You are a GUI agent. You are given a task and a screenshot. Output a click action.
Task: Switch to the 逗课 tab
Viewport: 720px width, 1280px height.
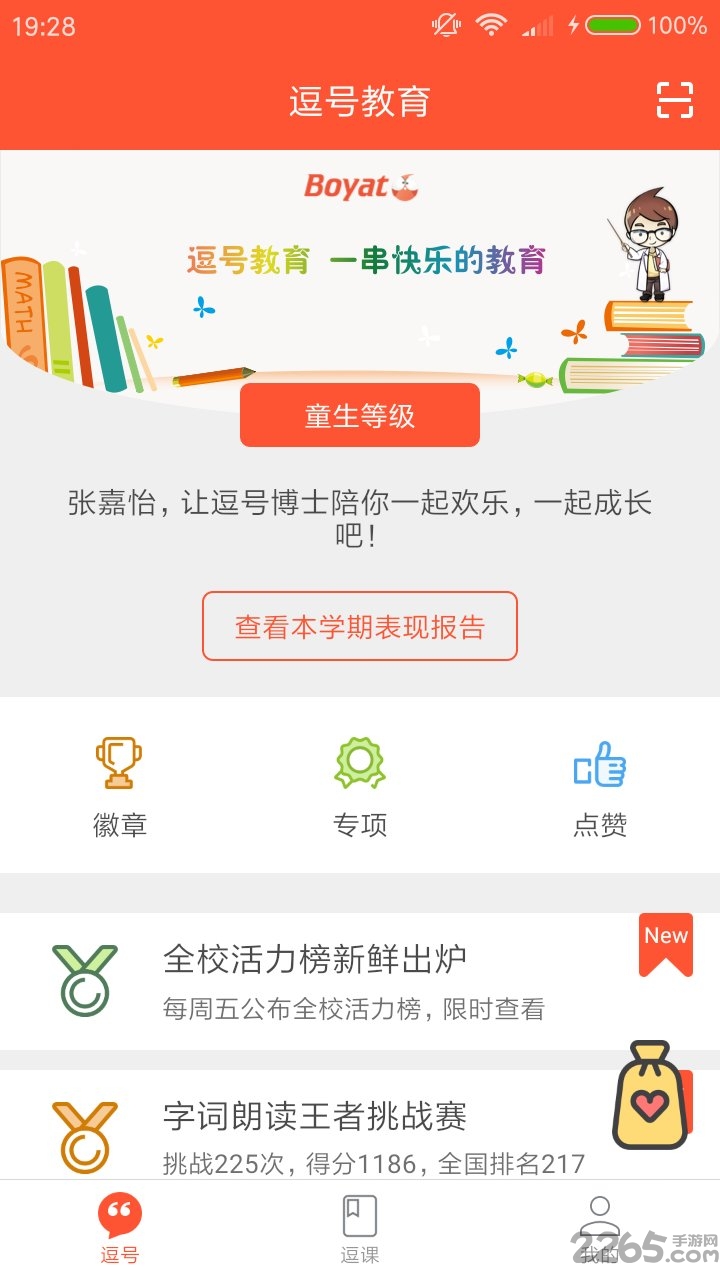[360, 1230]
